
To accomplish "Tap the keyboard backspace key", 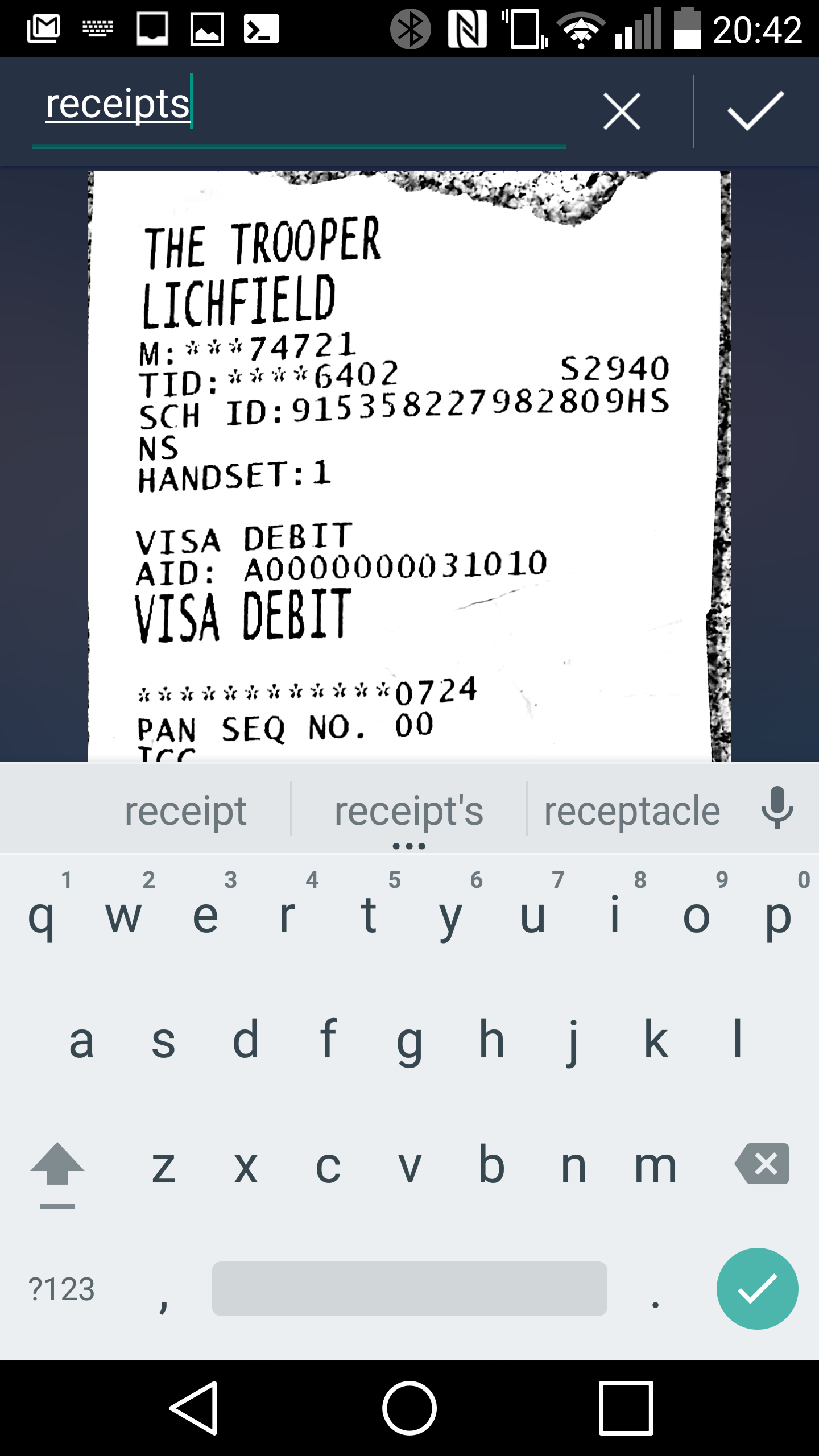I will point(762,1164).
